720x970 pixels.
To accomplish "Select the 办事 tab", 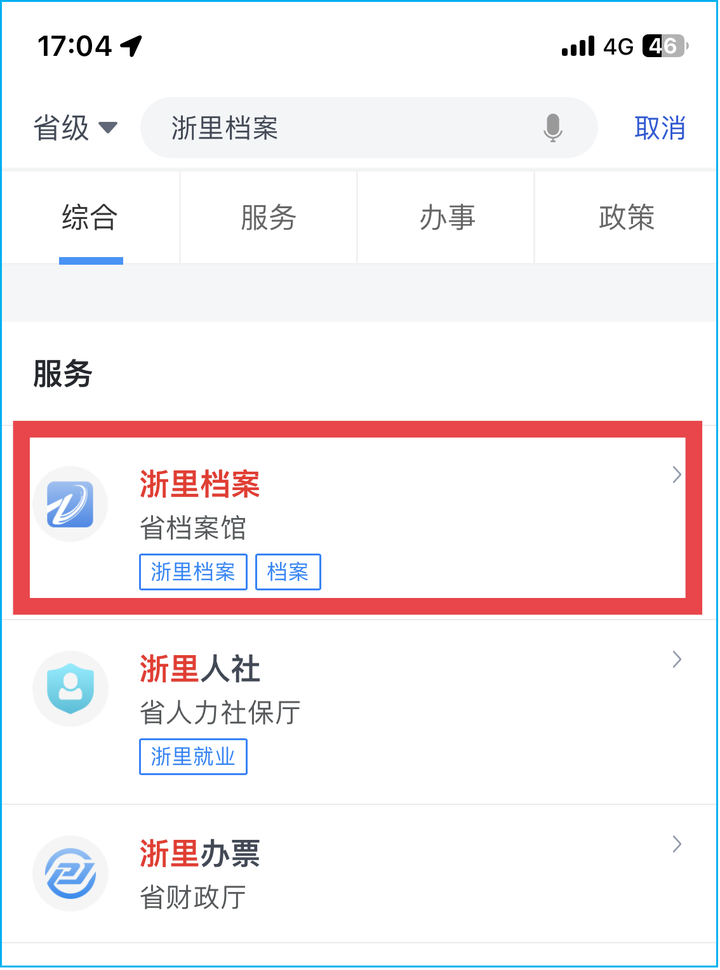I will click(447, 218).
